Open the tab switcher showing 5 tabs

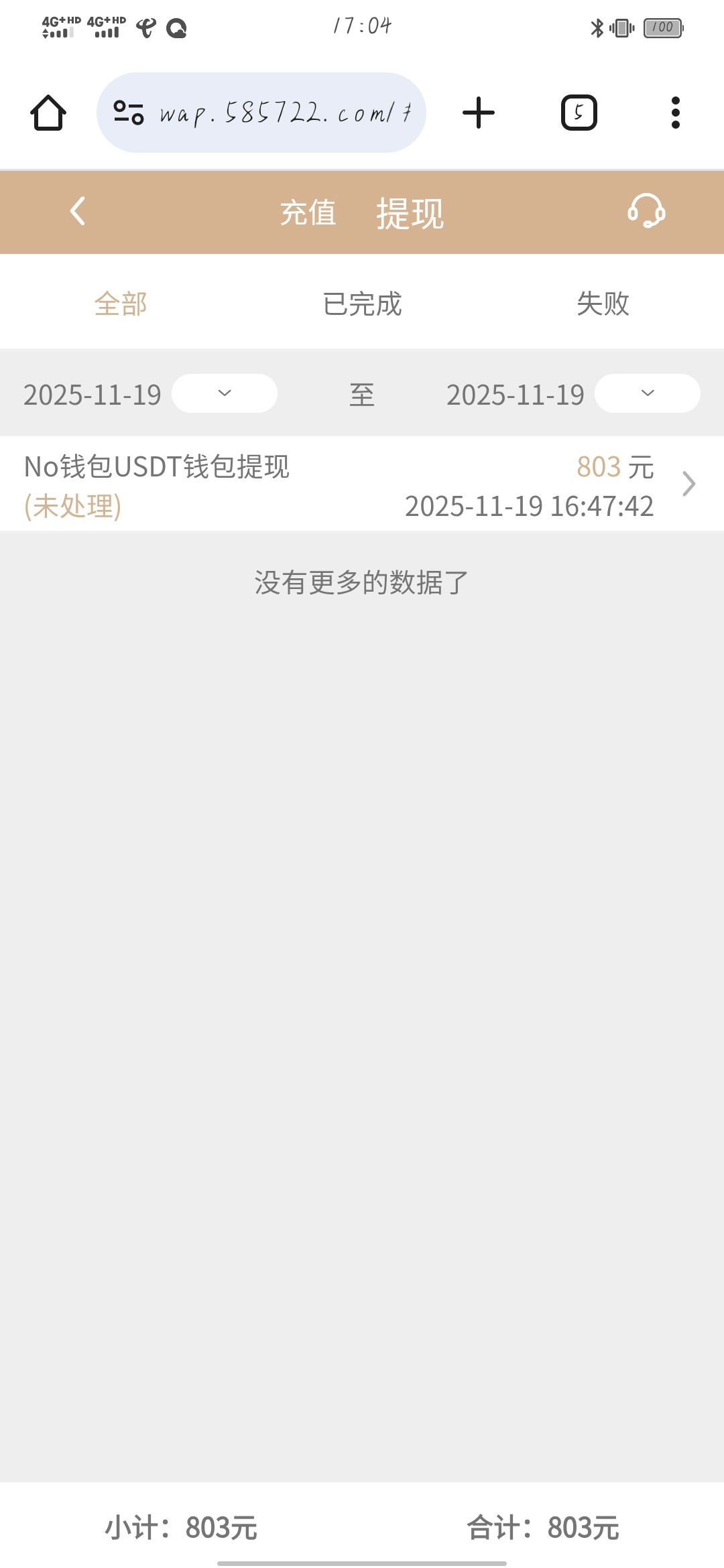[579, 113]
